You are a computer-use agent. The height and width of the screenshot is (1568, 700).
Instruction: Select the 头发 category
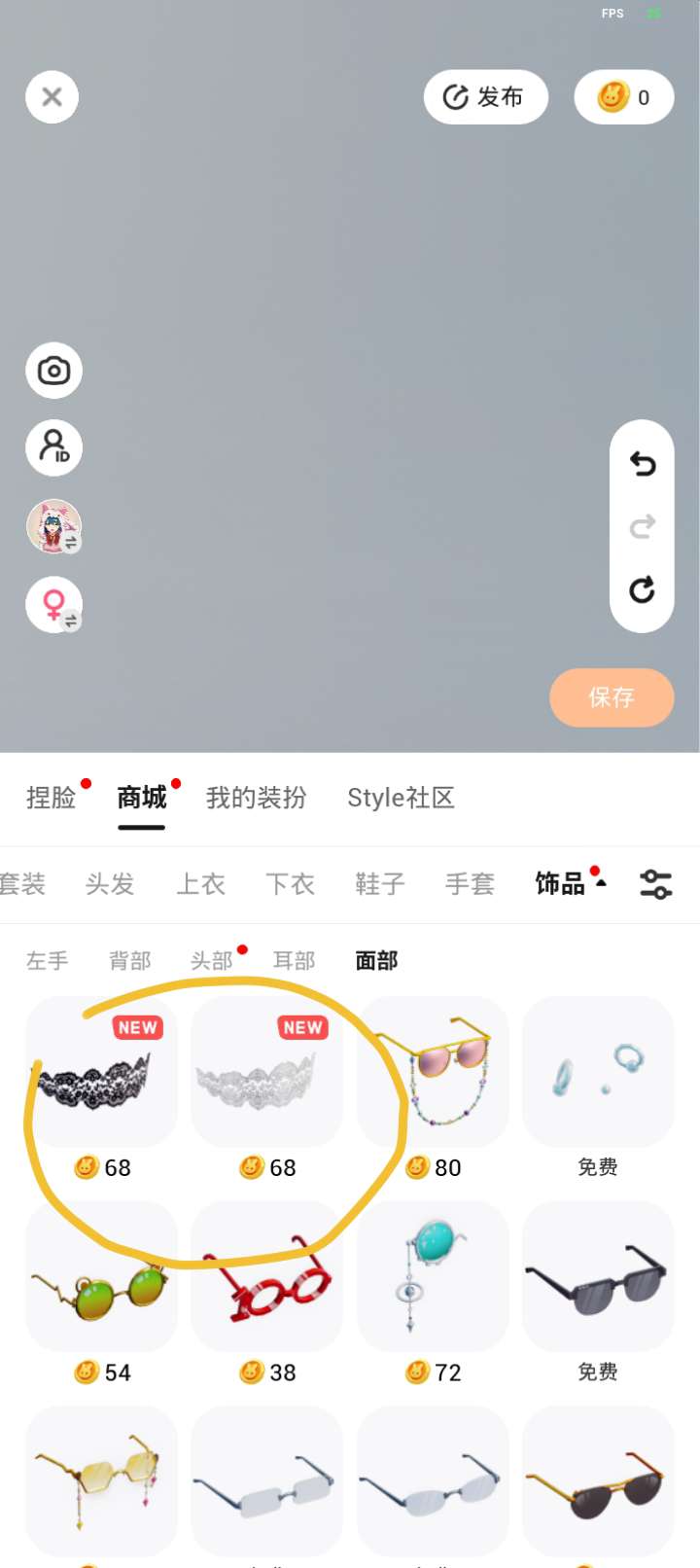pyautogui.click(x=110, y=884)
